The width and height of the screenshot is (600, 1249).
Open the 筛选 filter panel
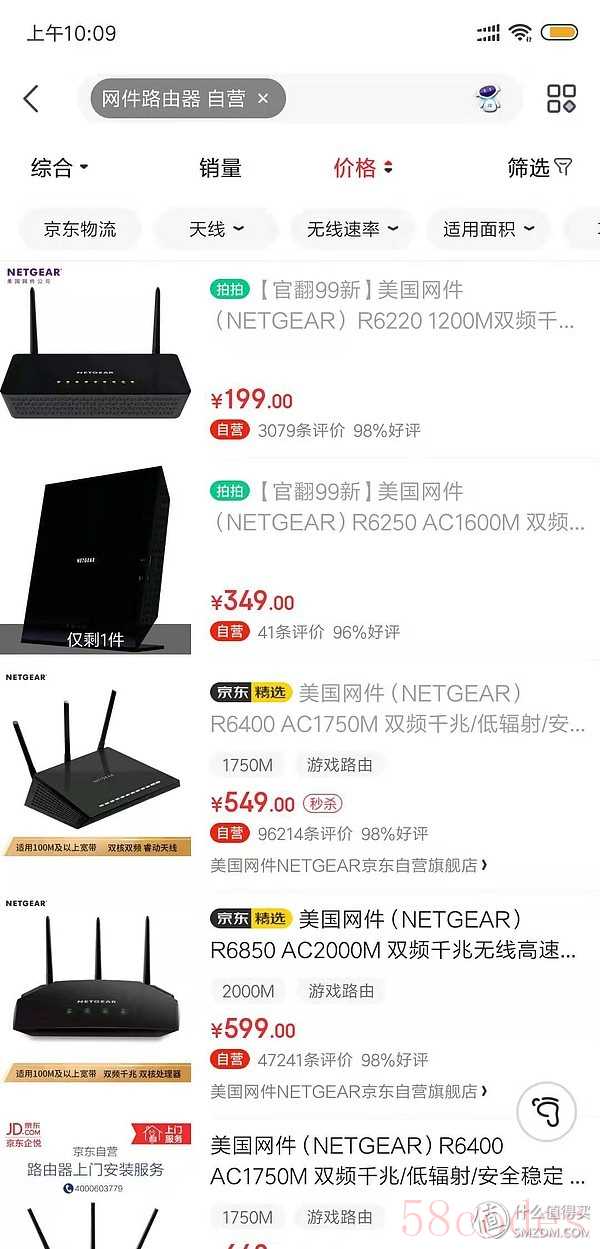(540, 168)
